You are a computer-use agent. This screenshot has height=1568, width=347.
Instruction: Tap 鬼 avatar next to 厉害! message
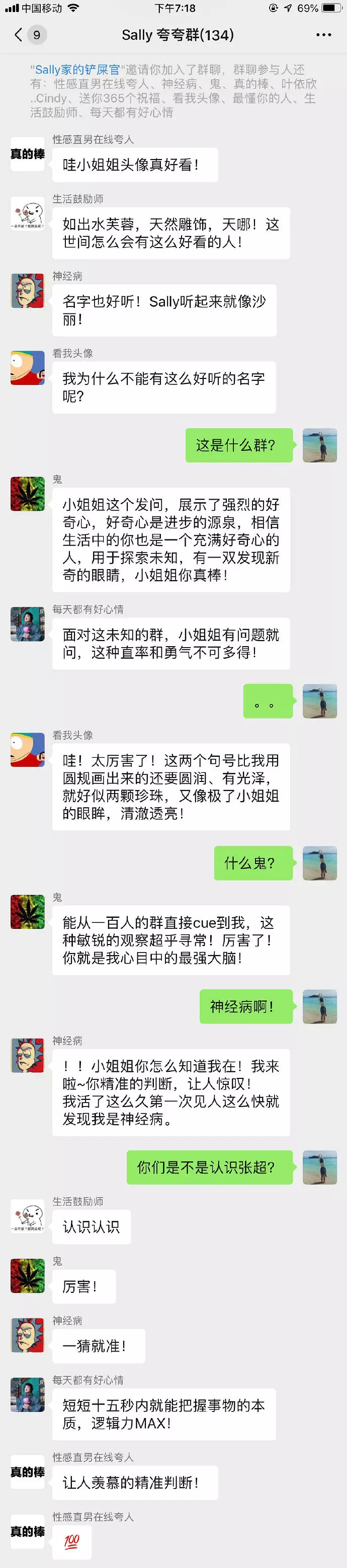pyautogui.click(x=27, y=1276)
